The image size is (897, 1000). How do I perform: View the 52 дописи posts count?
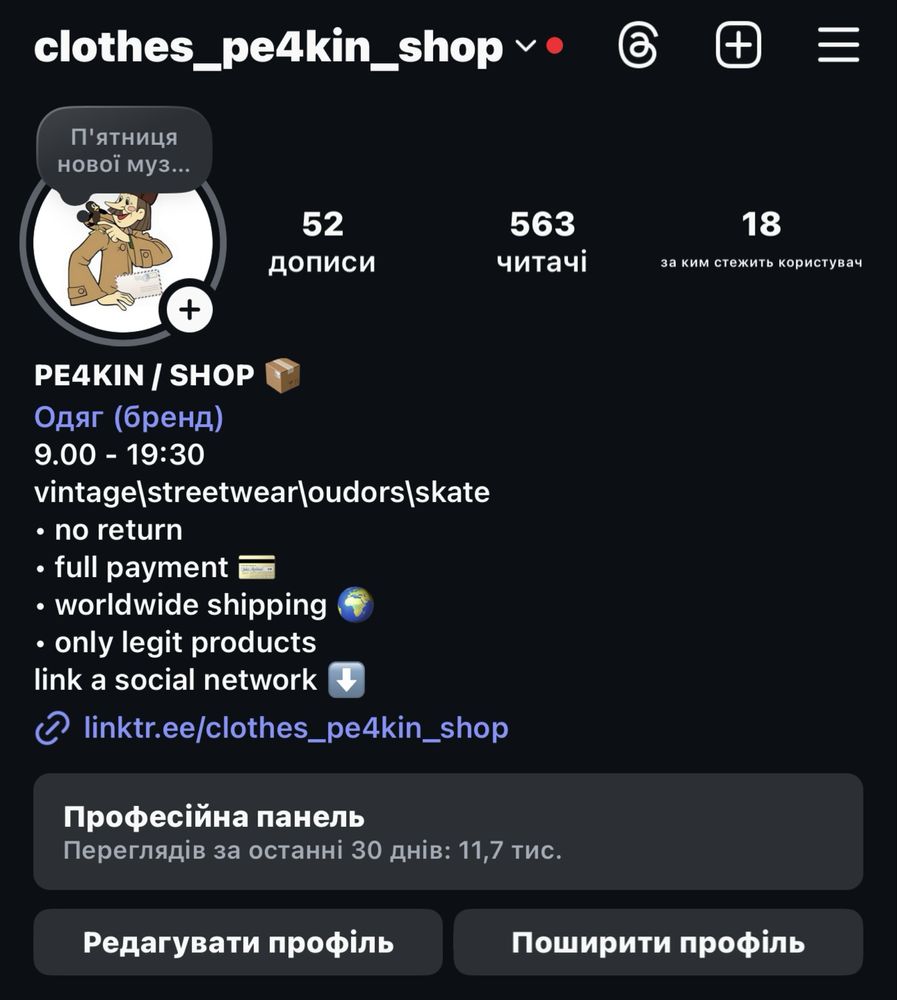tap(322, 242)
